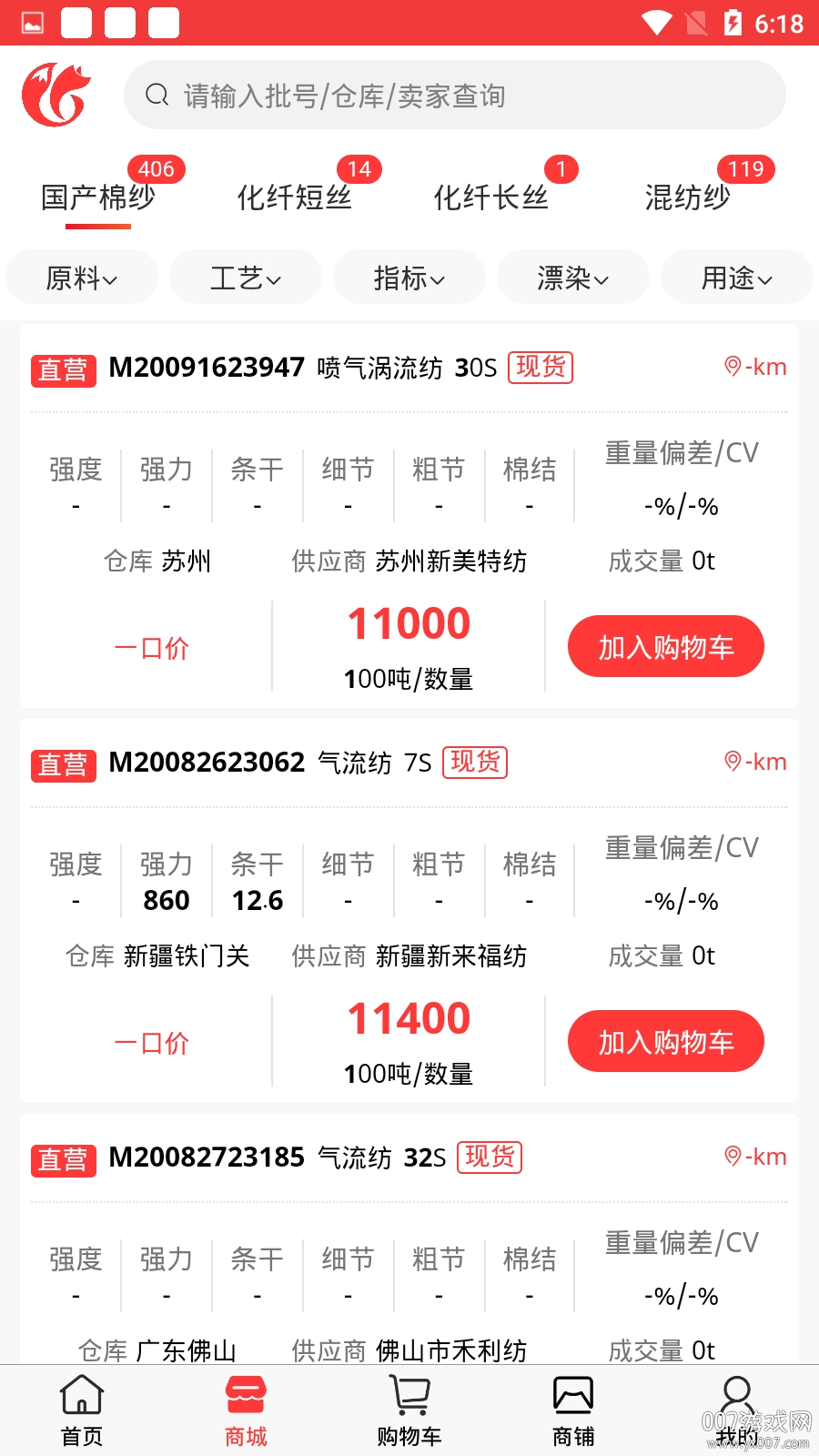This screenshot has height=1456, width=819.
Task: Switch to the 化纤短丝 tab
Action: [x=294, y=197]
